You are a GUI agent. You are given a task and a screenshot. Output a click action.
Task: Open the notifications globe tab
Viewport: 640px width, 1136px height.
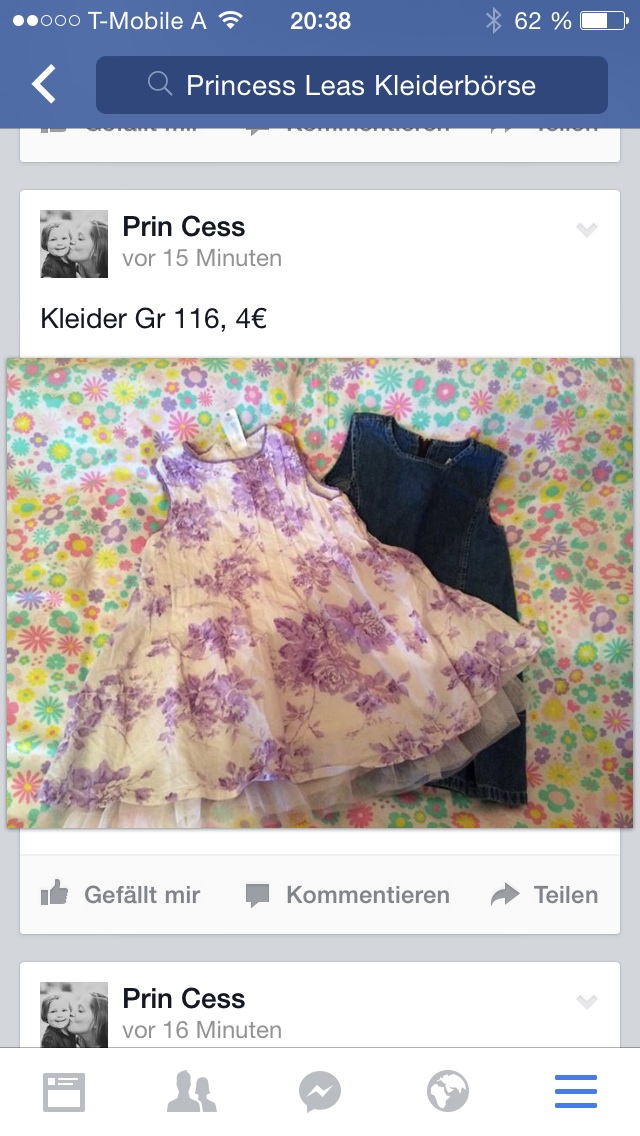[x=448, y=1091]
